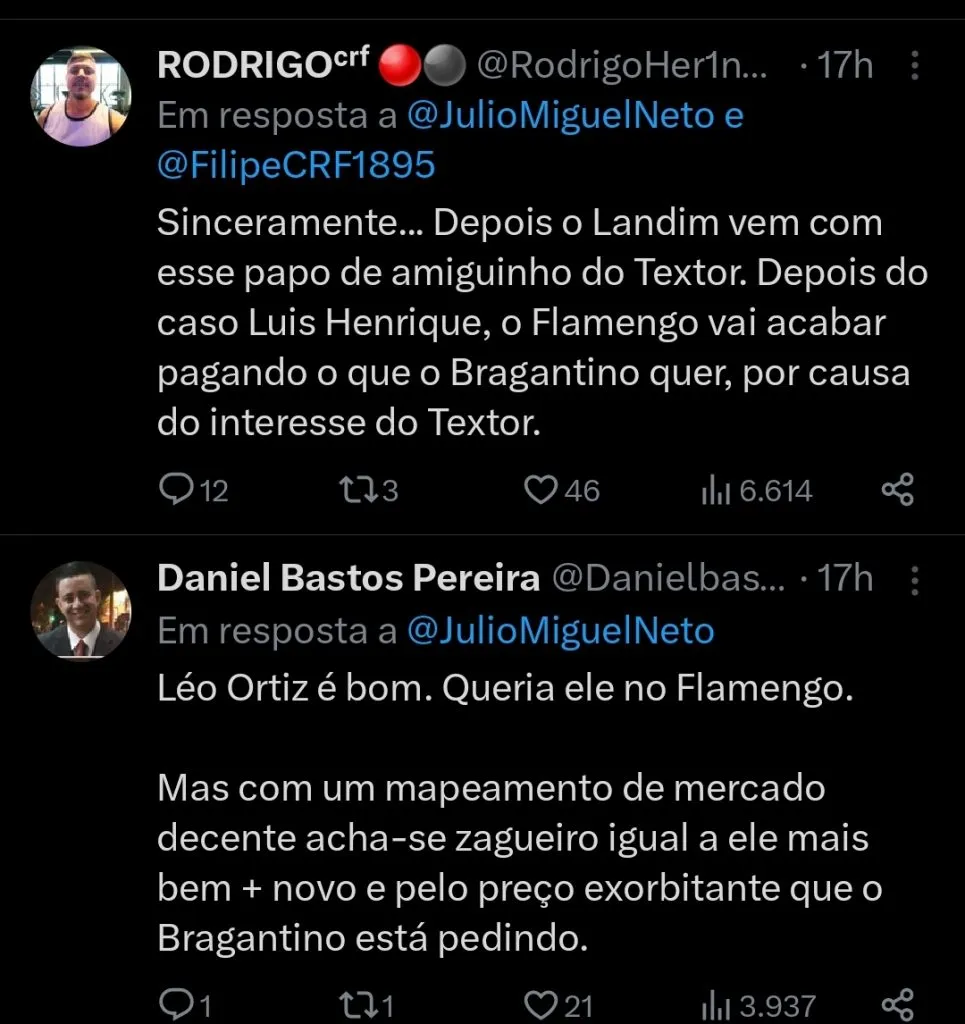Like RODRIGO's tweet using the heart icon
The width and height of the screenshot is (965, 1024).
coord(540,489)
